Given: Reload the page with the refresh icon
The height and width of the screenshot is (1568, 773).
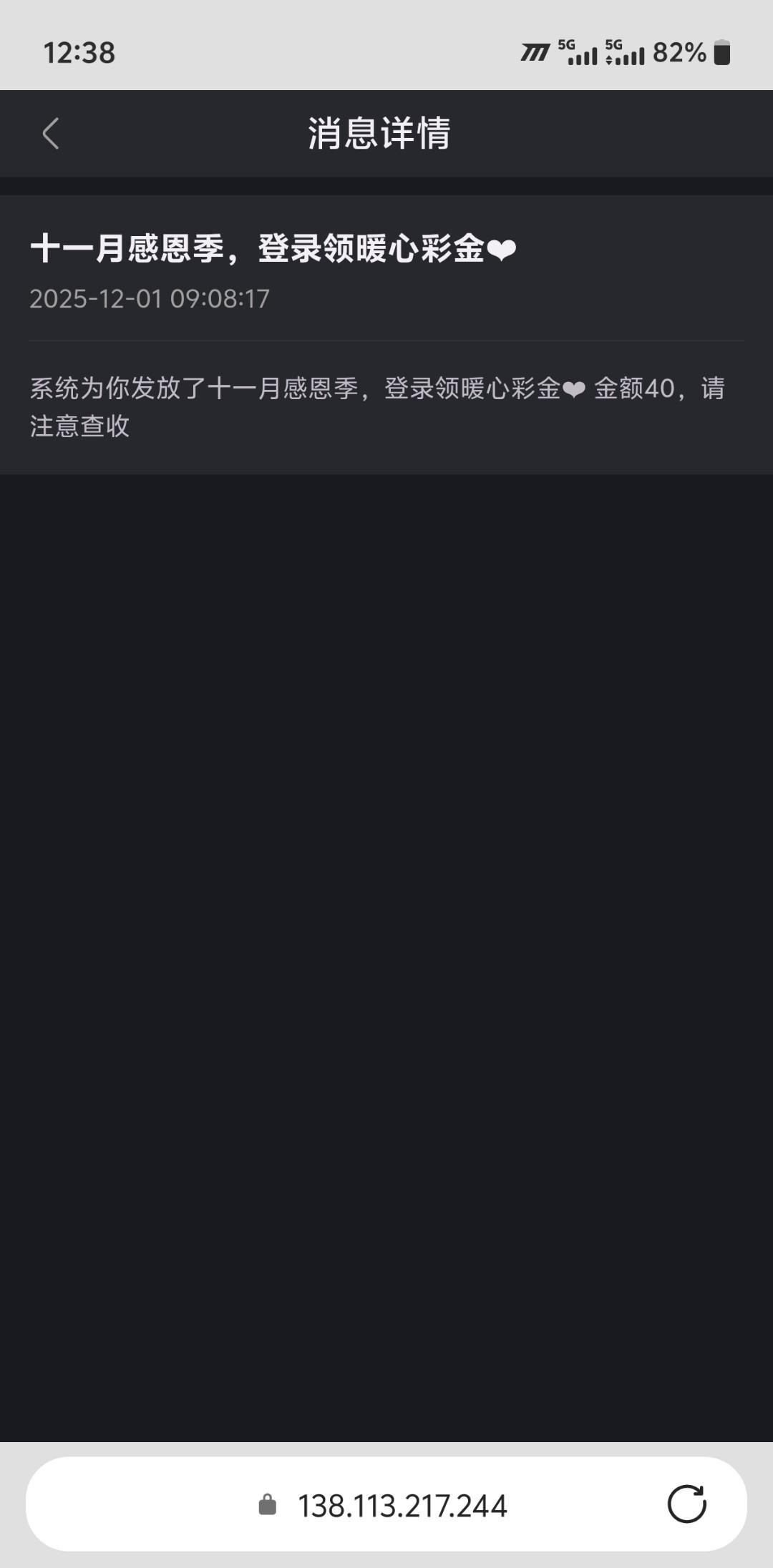Looking at the screenshot, I should coord(686,1504).
